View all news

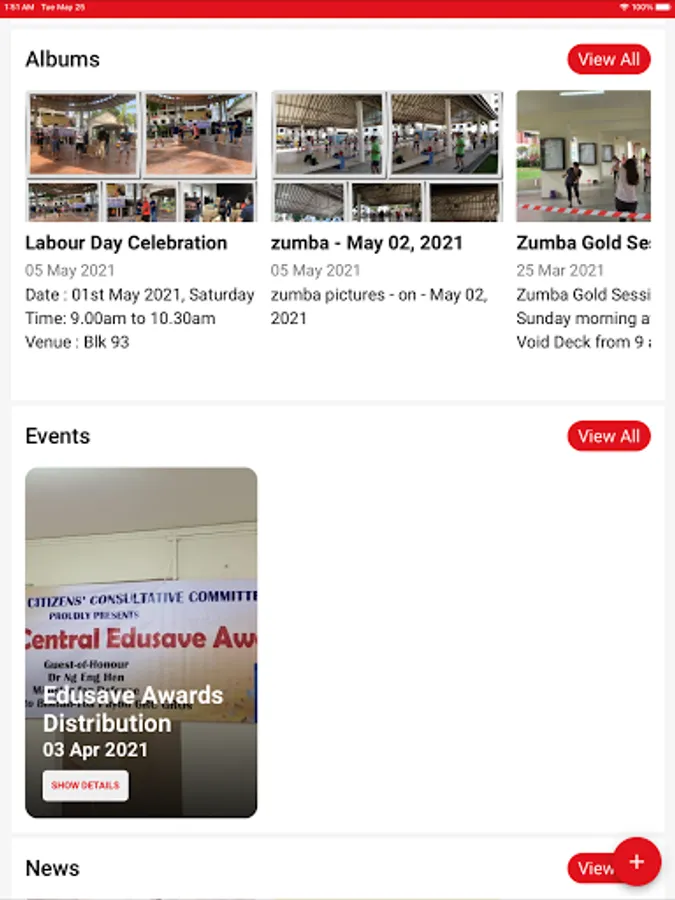pyautogui.click(x=593, y=868)
